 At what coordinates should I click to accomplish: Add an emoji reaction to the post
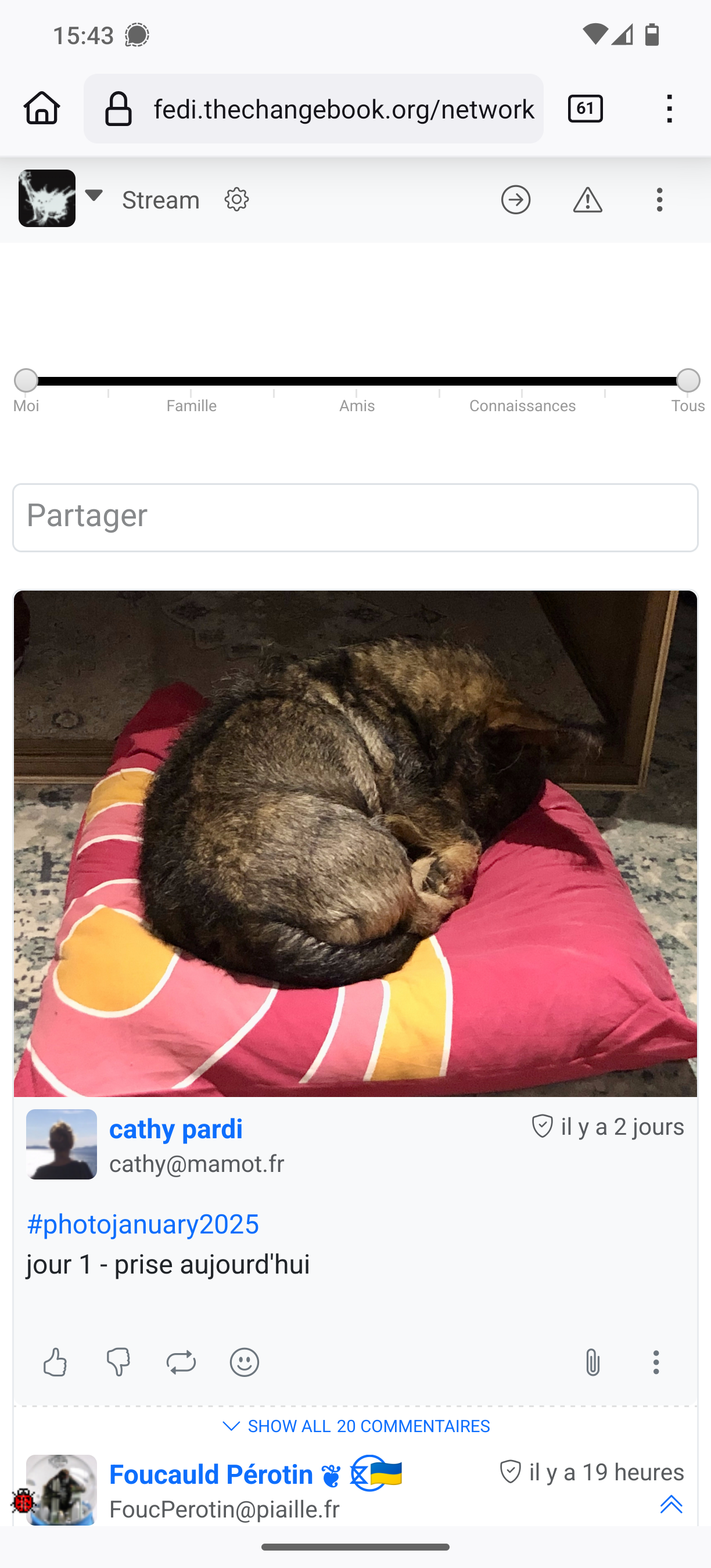(x=244, y=1362)
